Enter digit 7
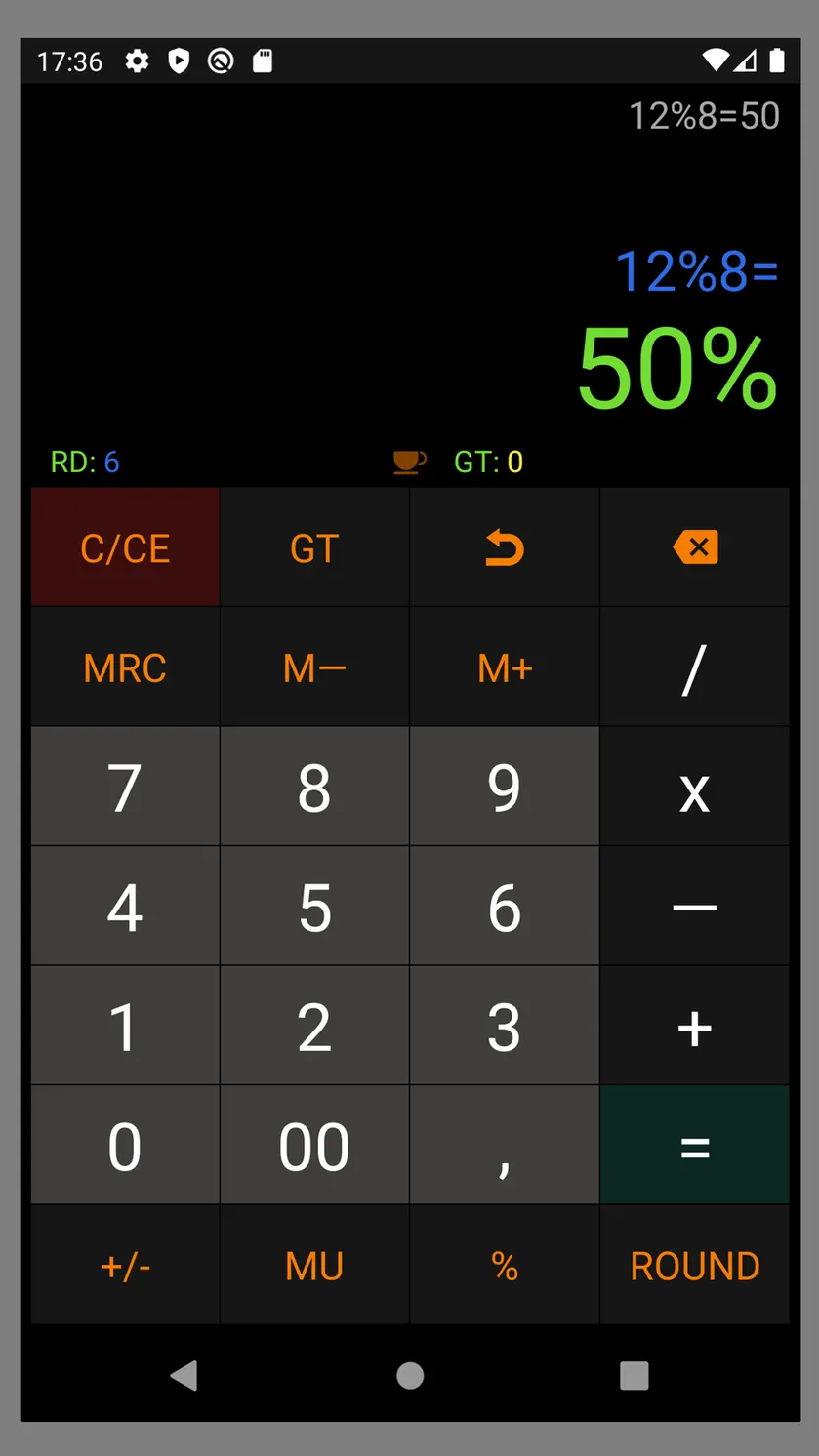Image resolution: width=819 pixels, height=1456 pixels. click(x=125, y=787)
